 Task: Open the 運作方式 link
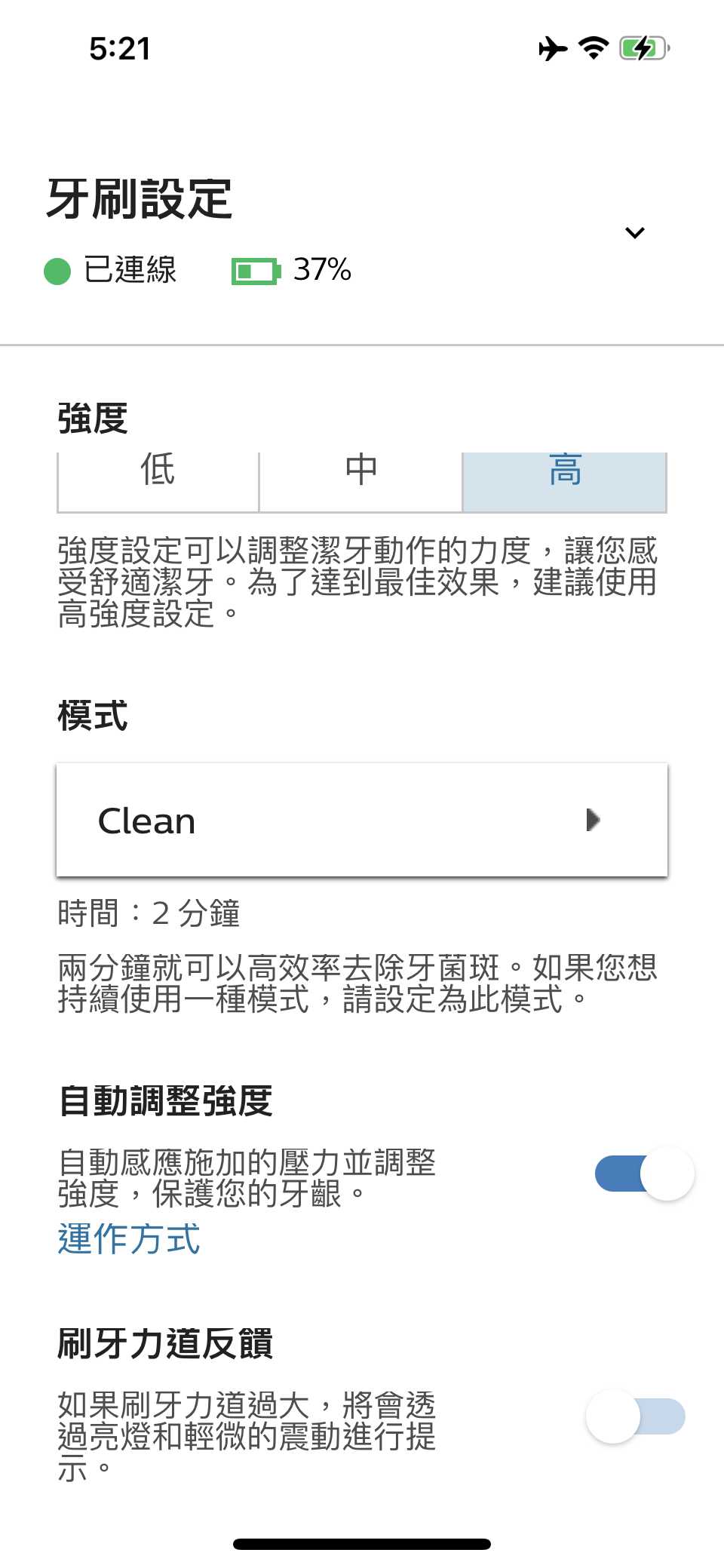pyautogui.click(x=129, y=1239)
